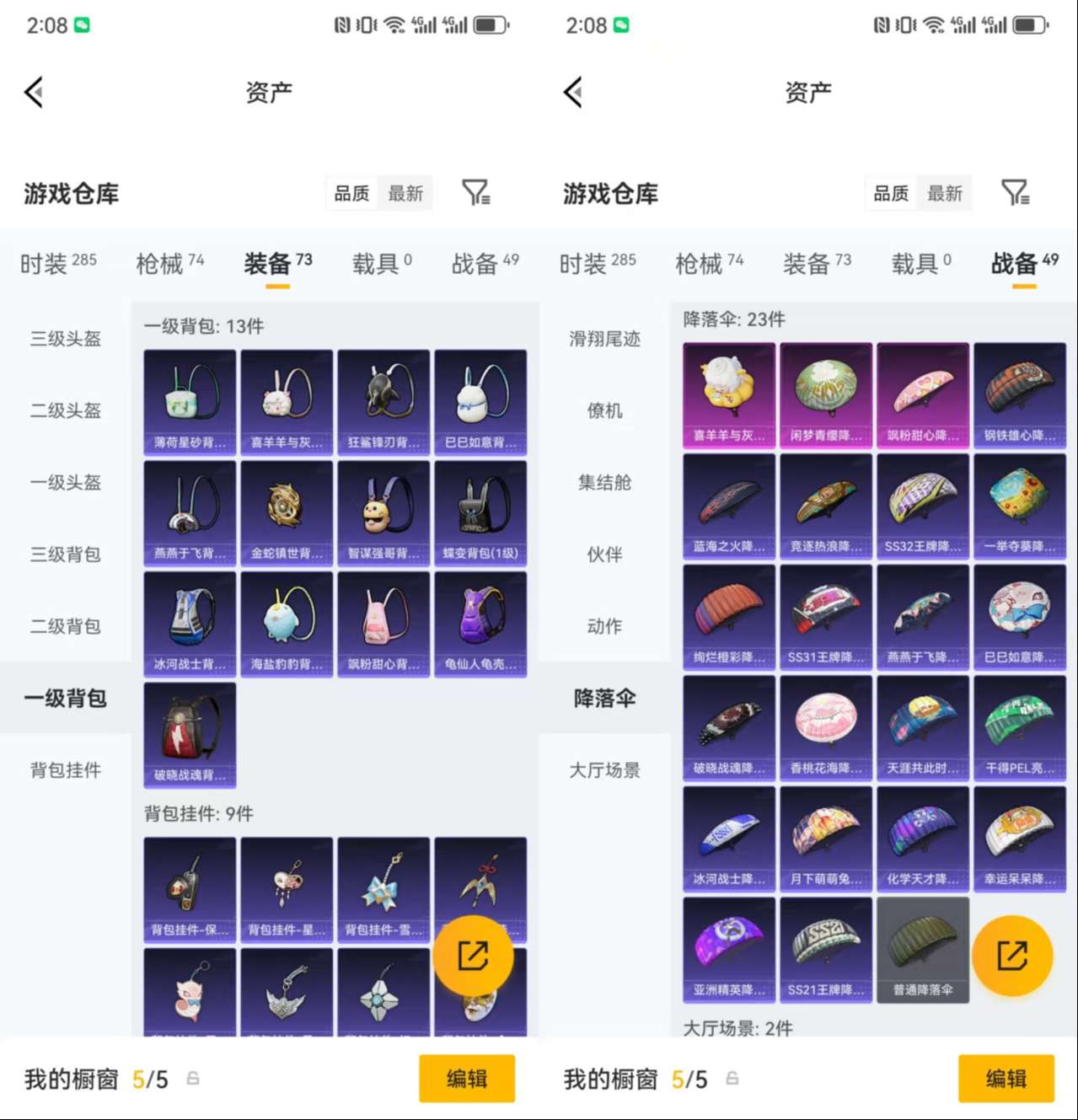Viewport: 1078px width, 1120px height.
Task: Open the 普通降落伞 parachute thumbnail
Action: [923, 948]
